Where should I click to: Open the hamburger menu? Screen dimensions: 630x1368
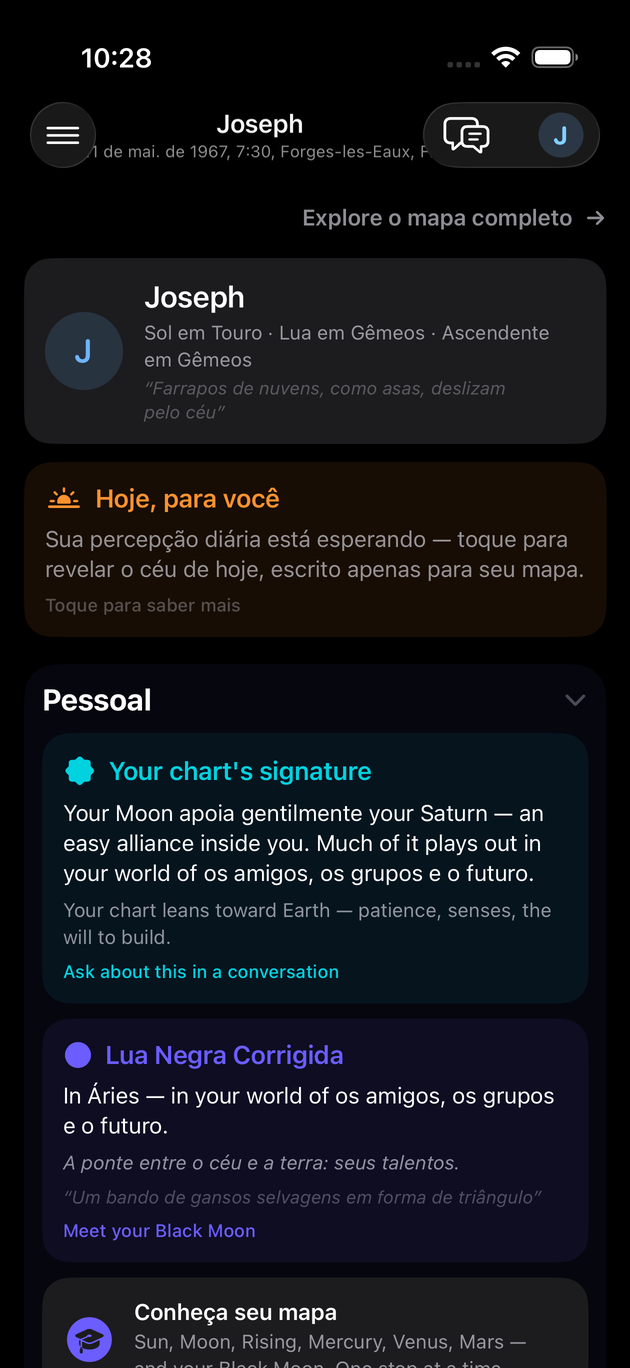tap(63, 135)
